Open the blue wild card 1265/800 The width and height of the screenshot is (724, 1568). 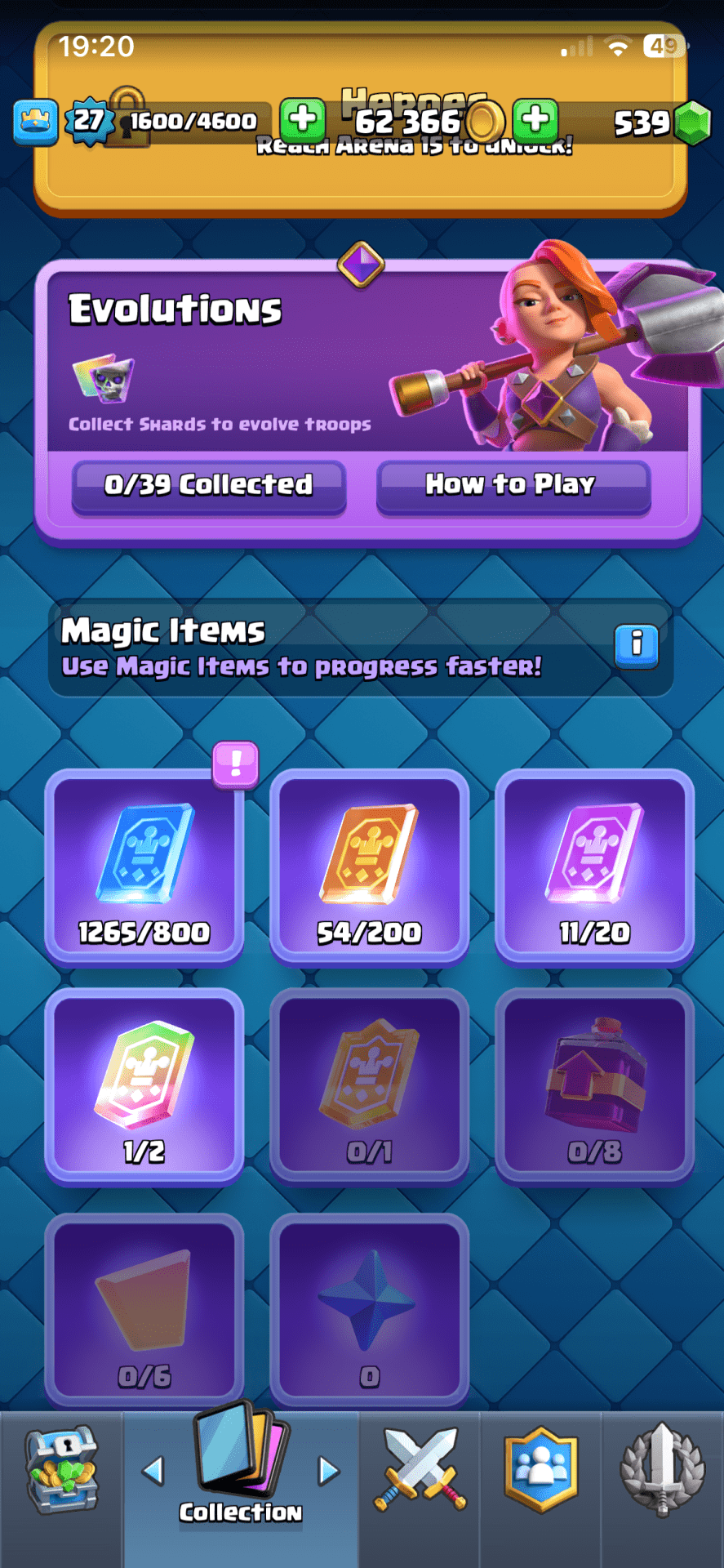(x=144, y=866)
